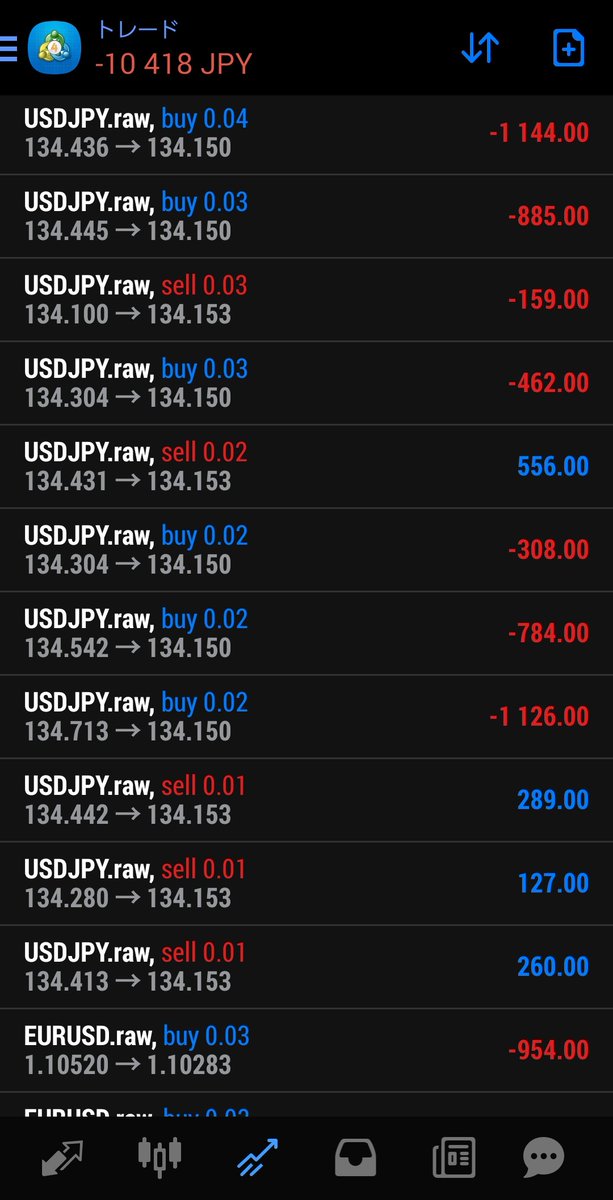
Task: Tap the sort positions arrows icon
Action: coord(480,48)
